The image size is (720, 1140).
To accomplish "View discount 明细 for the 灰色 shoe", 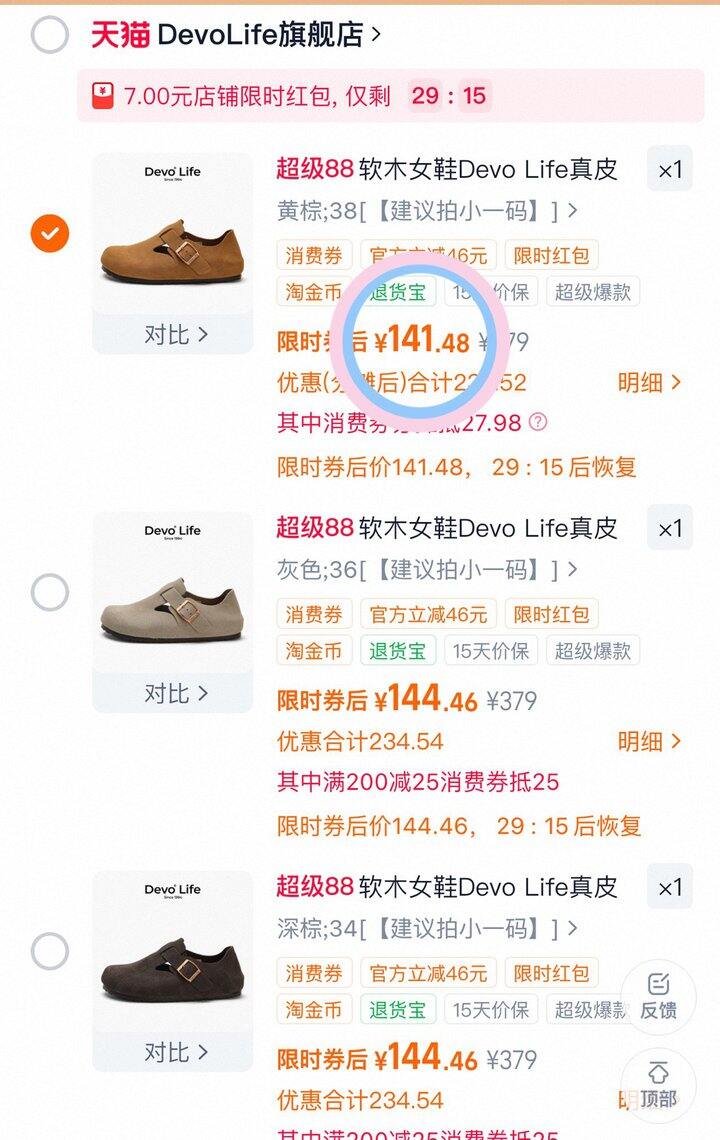I will click(x=649, y=741).
